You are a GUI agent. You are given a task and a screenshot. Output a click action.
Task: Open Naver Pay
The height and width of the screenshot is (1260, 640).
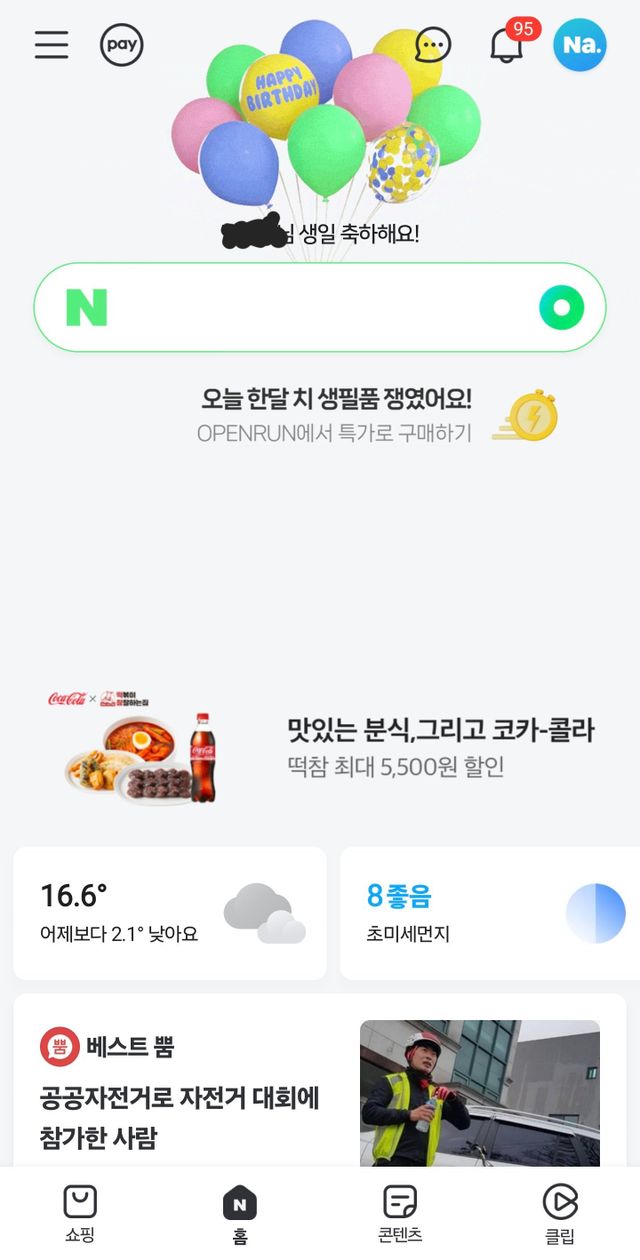click(x=122, y=45)
